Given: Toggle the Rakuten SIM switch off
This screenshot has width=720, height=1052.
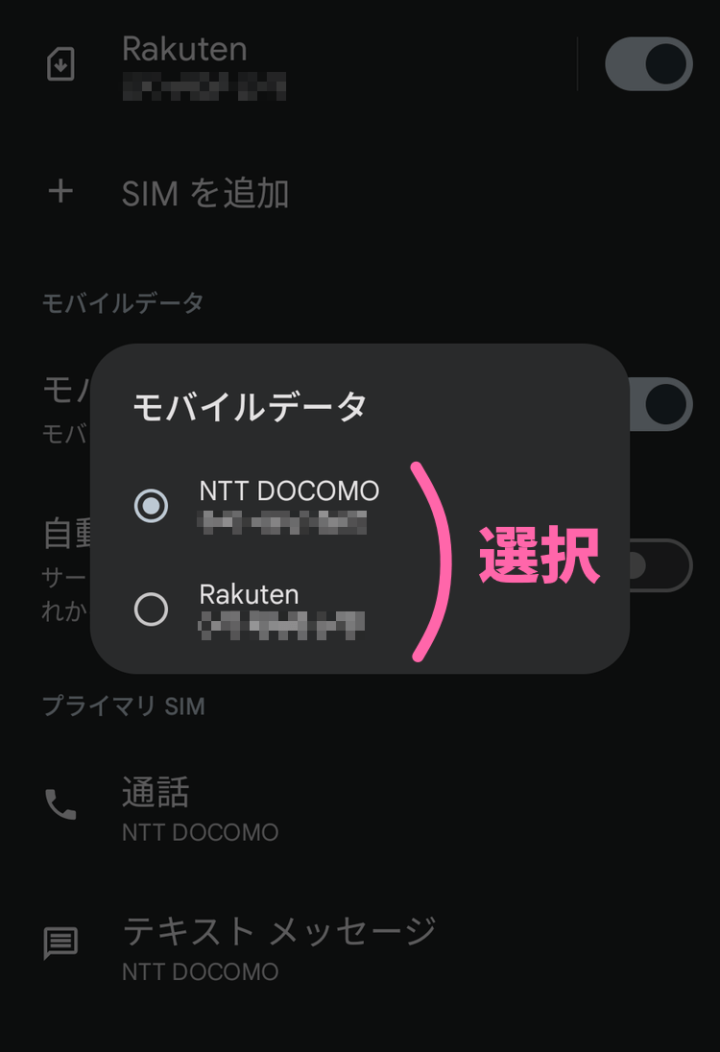Looking at the screenshot, I should [x=648, y=64].
